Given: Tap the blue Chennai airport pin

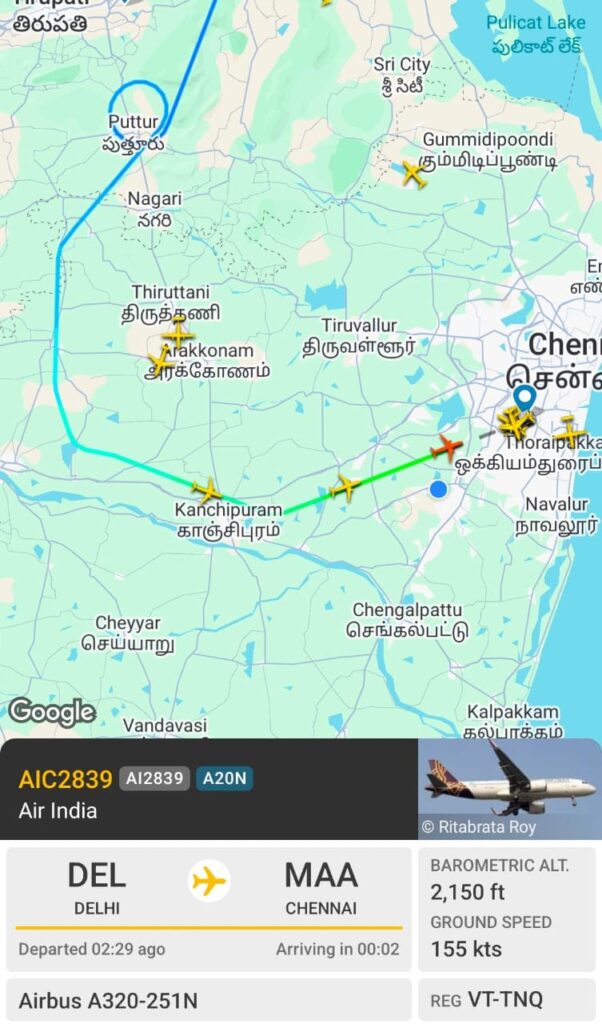Looking at the screenshot, I should pos(523,396).
